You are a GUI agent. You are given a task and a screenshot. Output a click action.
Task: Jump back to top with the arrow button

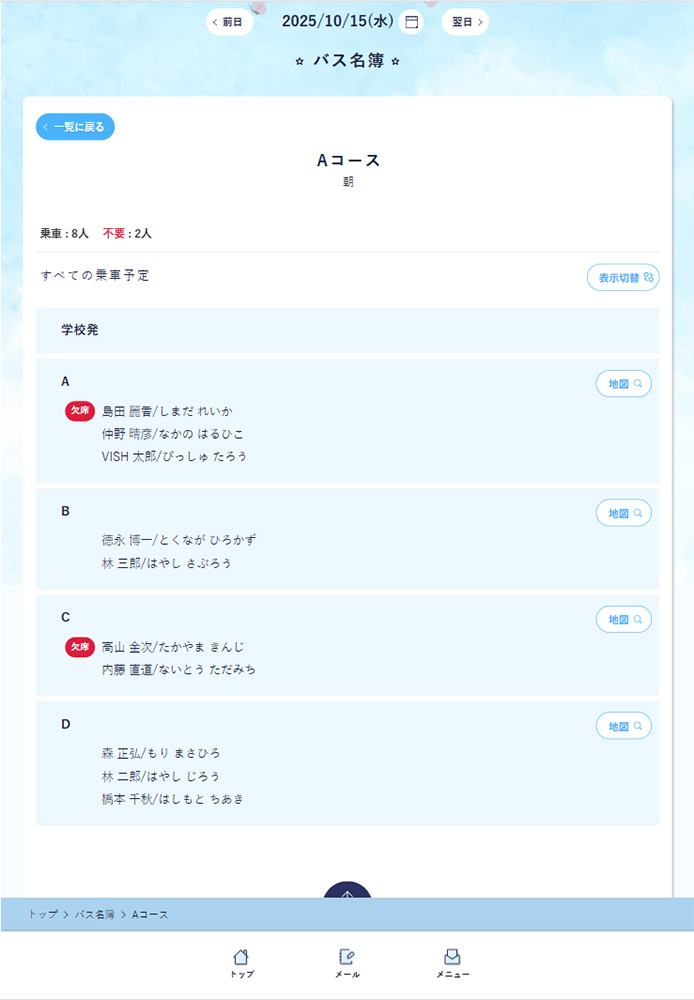coord(347,891)
